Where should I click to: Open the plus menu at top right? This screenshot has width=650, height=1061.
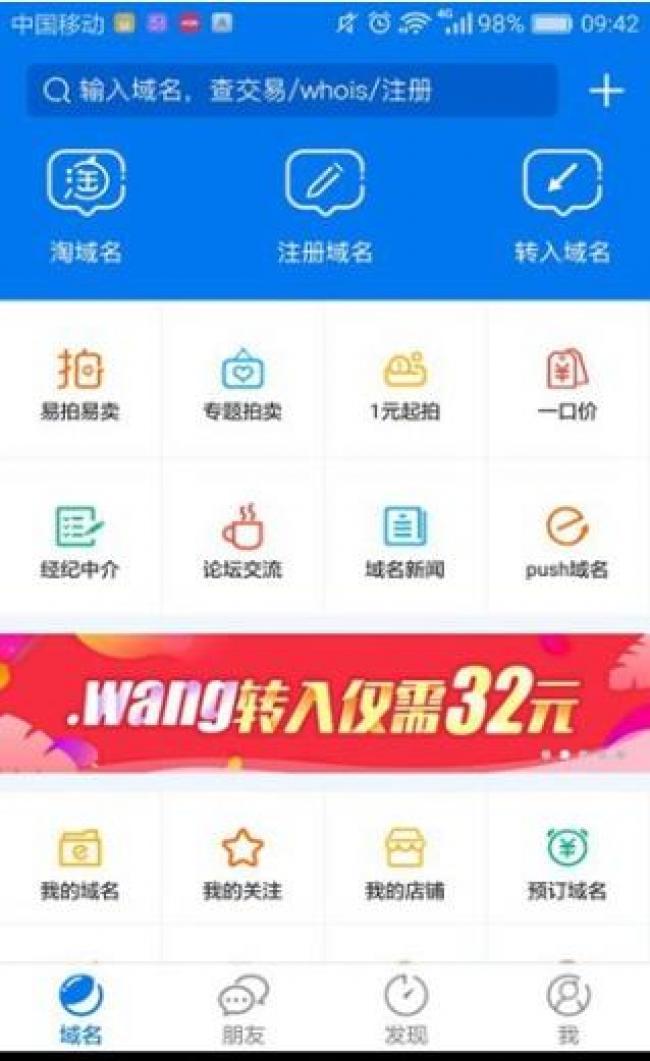click(606, 91)
